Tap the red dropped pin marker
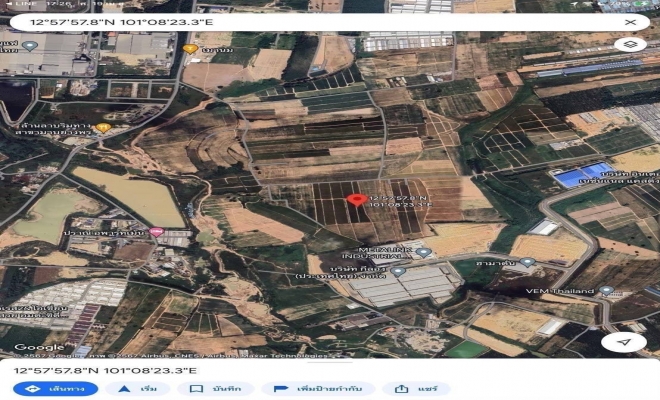This screenshot has height=400, width=660. (x=356, y=200)
